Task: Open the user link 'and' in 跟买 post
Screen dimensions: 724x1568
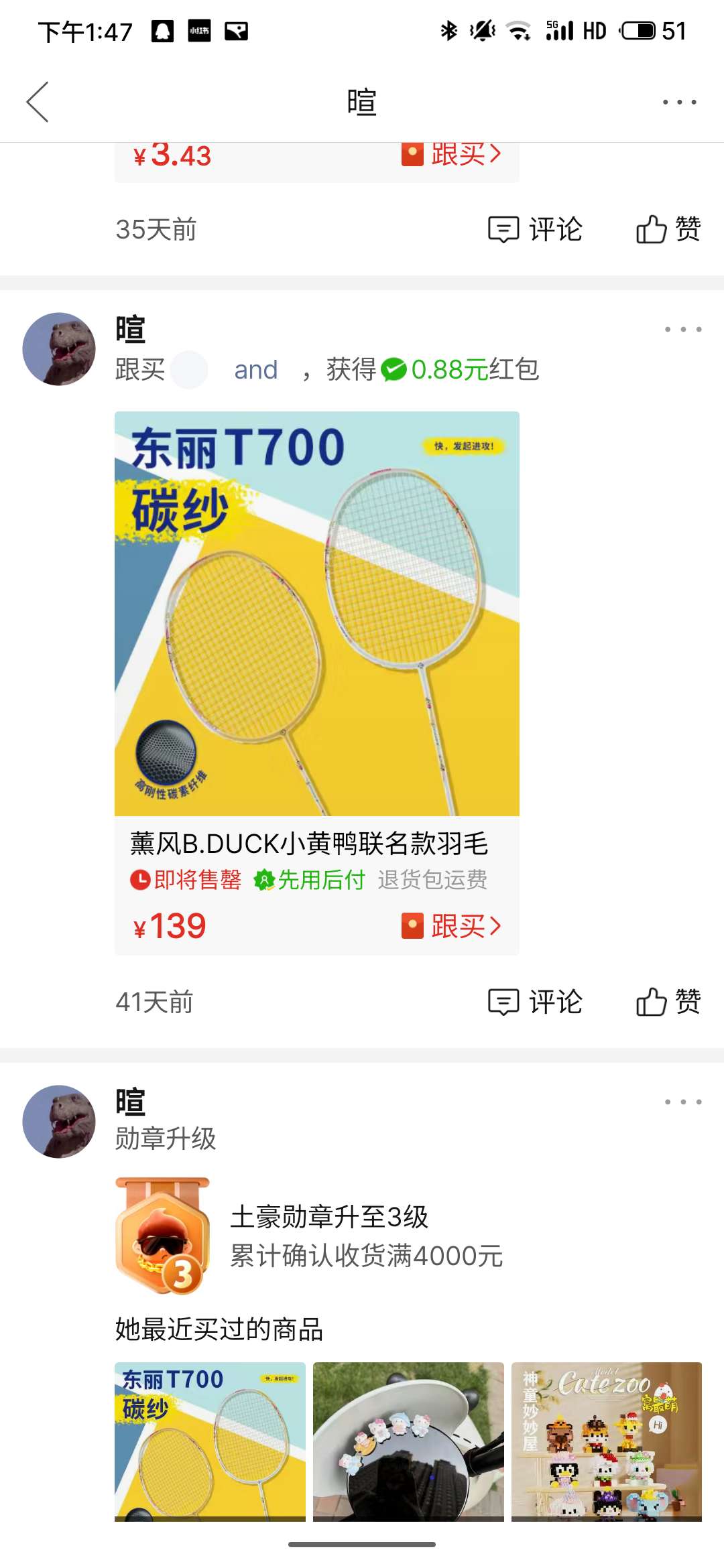Action: coord(255,370)
